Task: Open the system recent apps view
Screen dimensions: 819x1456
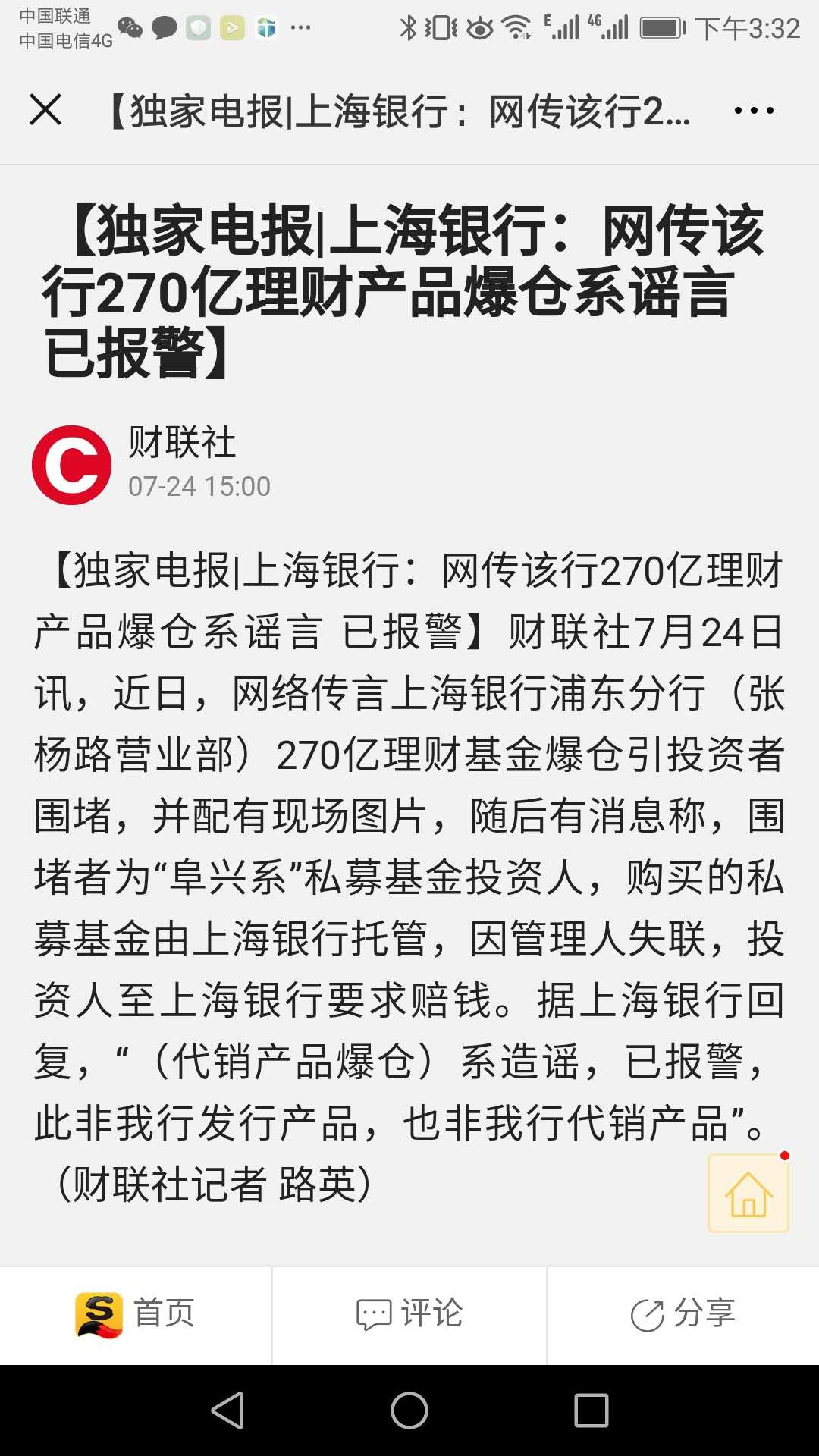Action: tap(591, 1410)
